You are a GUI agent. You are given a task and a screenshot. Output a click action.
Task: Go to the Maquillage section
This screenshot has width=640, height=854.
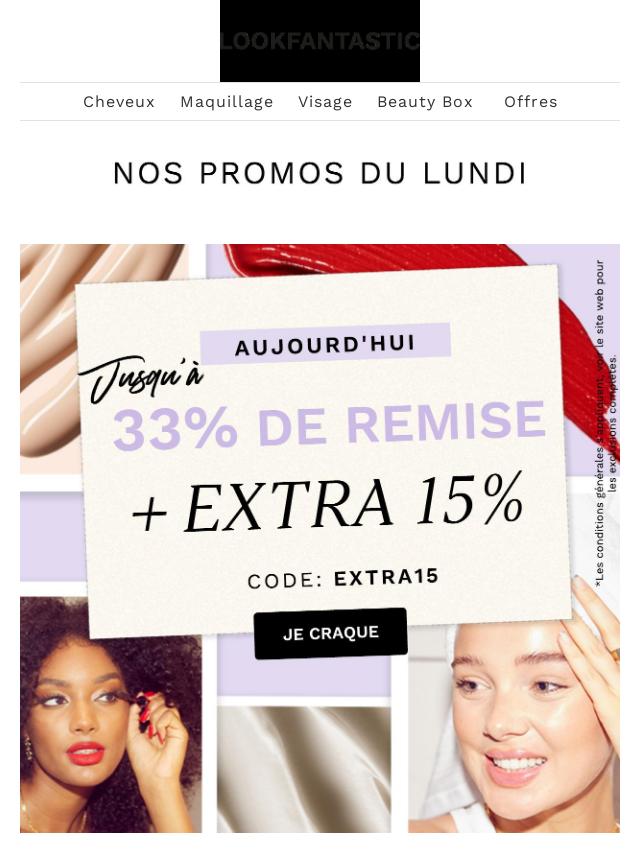point(227,102)
